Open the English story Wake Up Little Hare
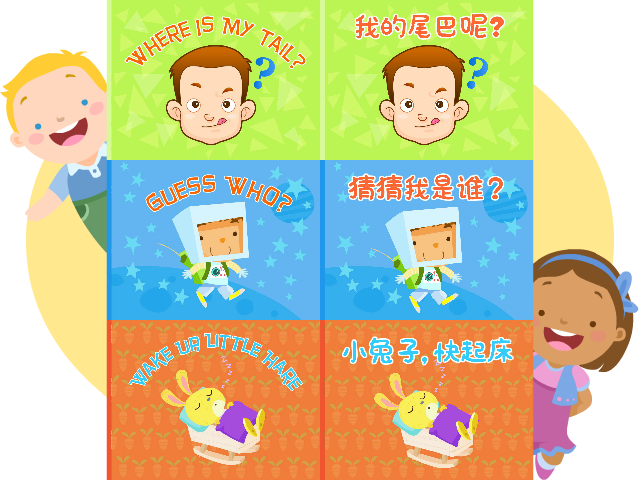The height and width of the screenshot is (480, 640). point(214,400)
